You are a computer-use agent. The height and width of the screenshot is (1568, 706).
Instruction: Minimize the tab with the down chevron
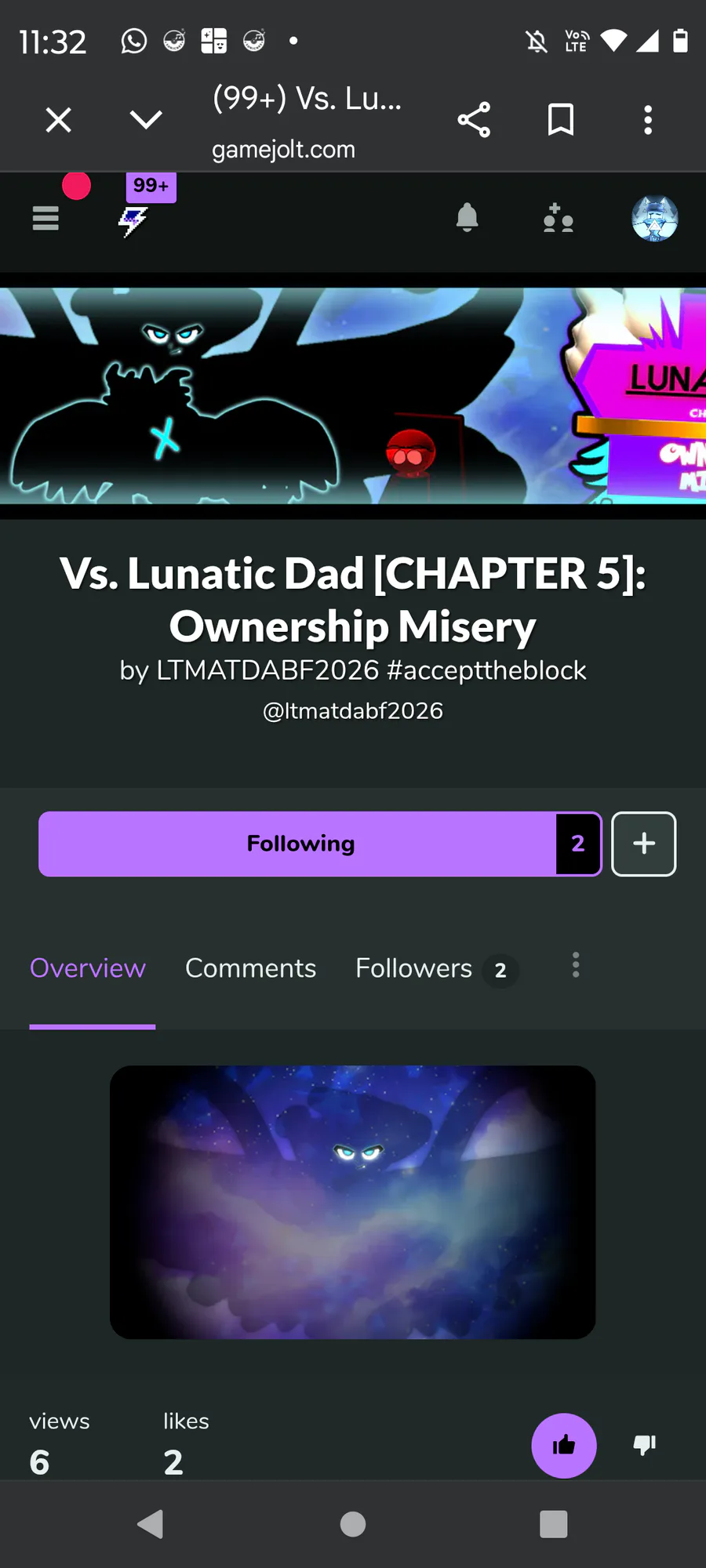point(146,120)
